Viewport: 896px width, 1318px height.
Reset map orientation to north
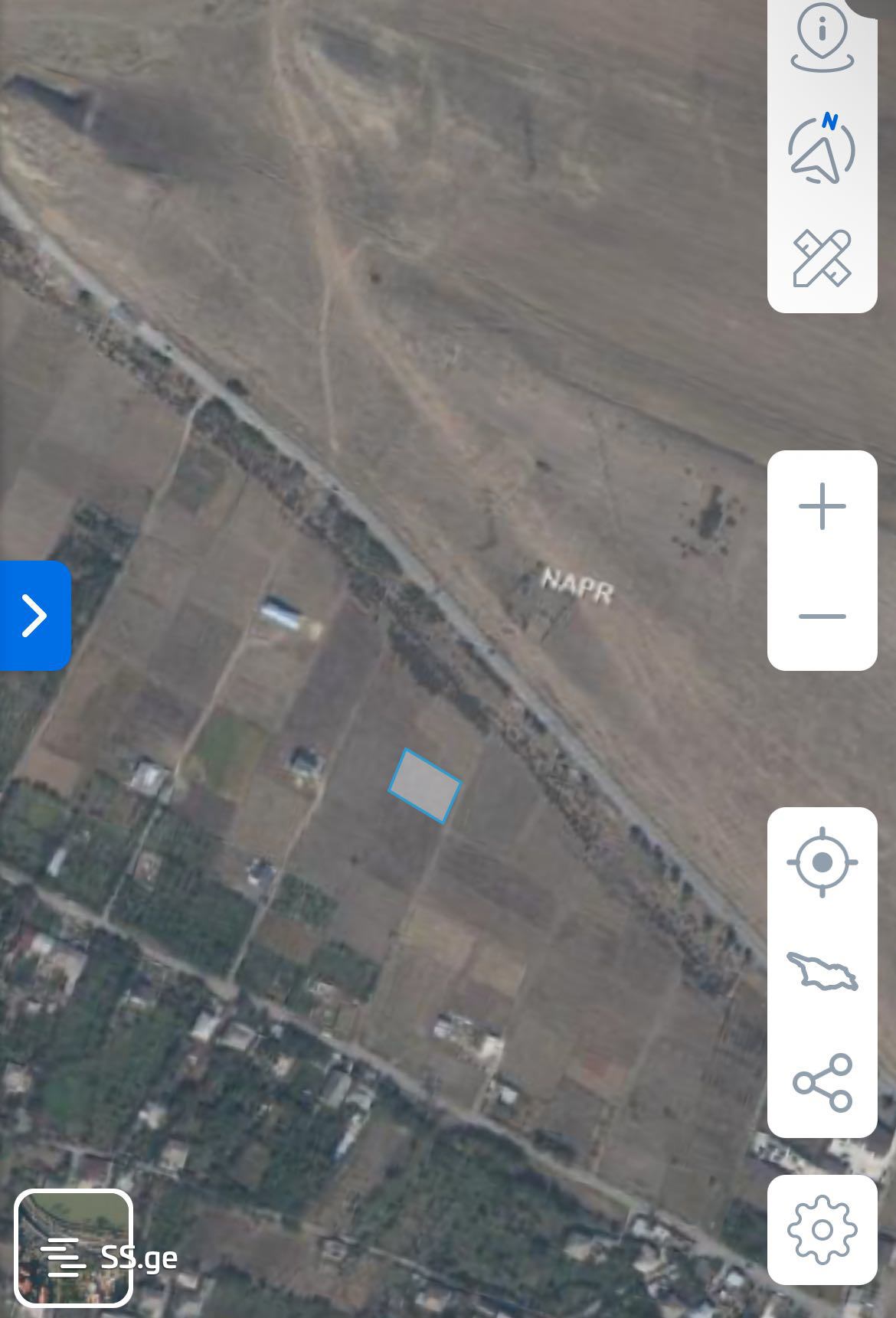click(822, 149)
